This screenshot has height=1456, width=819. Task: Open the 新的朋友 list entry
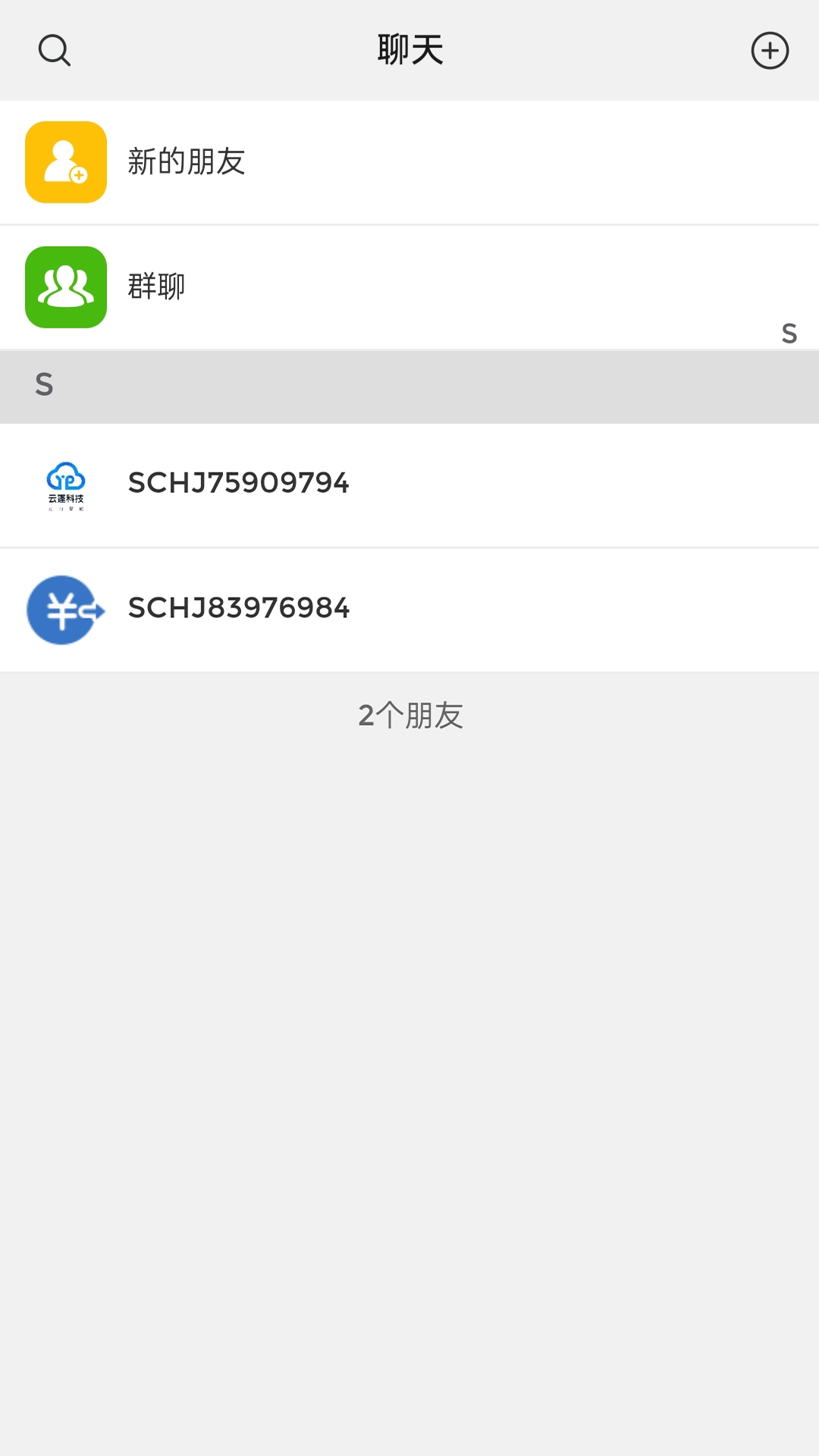pos(409,162)
